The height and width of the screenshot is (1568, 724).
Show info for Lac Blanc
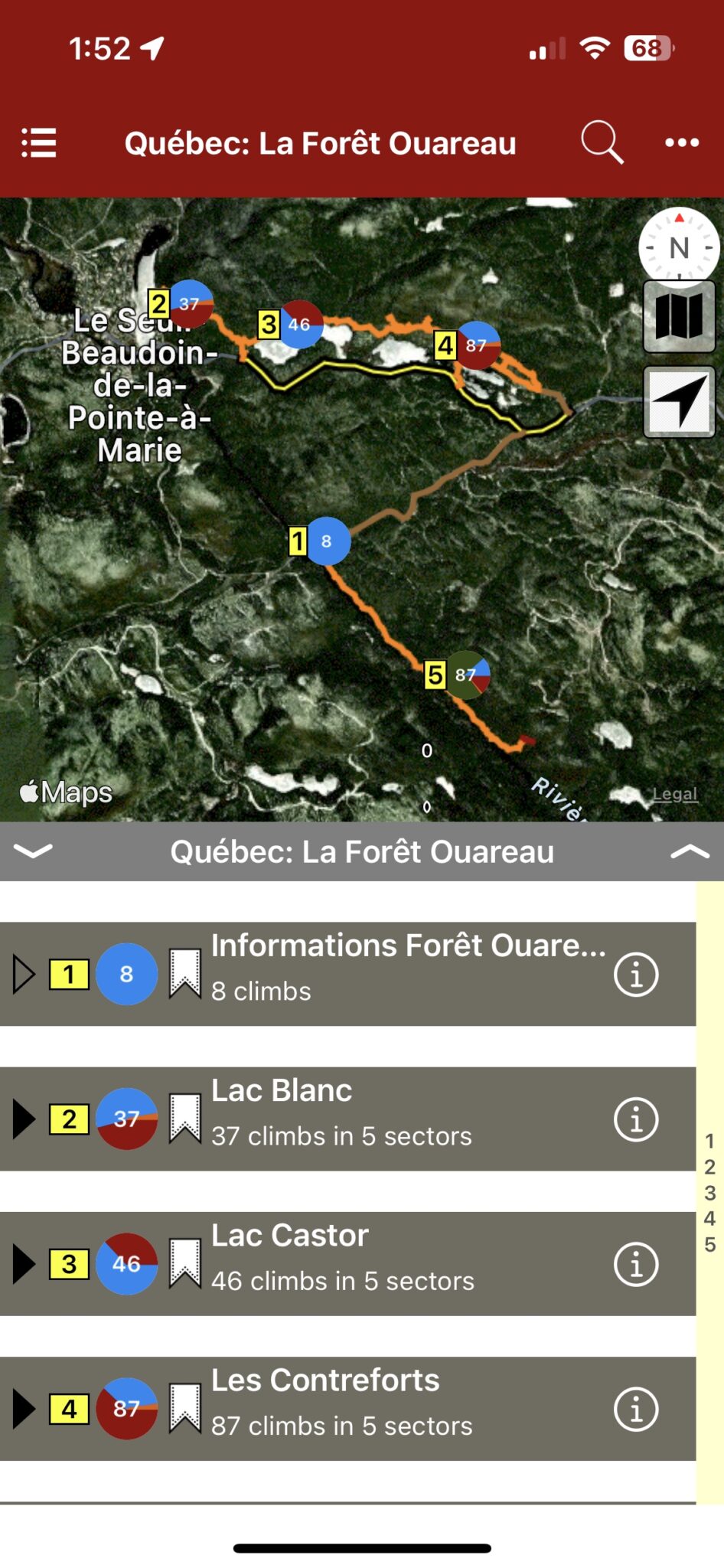point(635,1119)
